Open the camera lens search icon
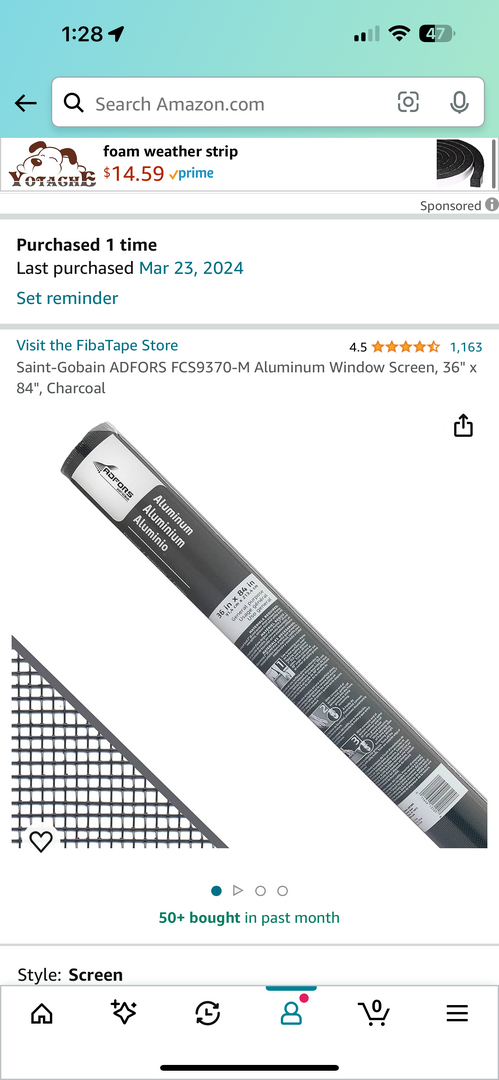 pyautogui.click(x=408, y=103)
